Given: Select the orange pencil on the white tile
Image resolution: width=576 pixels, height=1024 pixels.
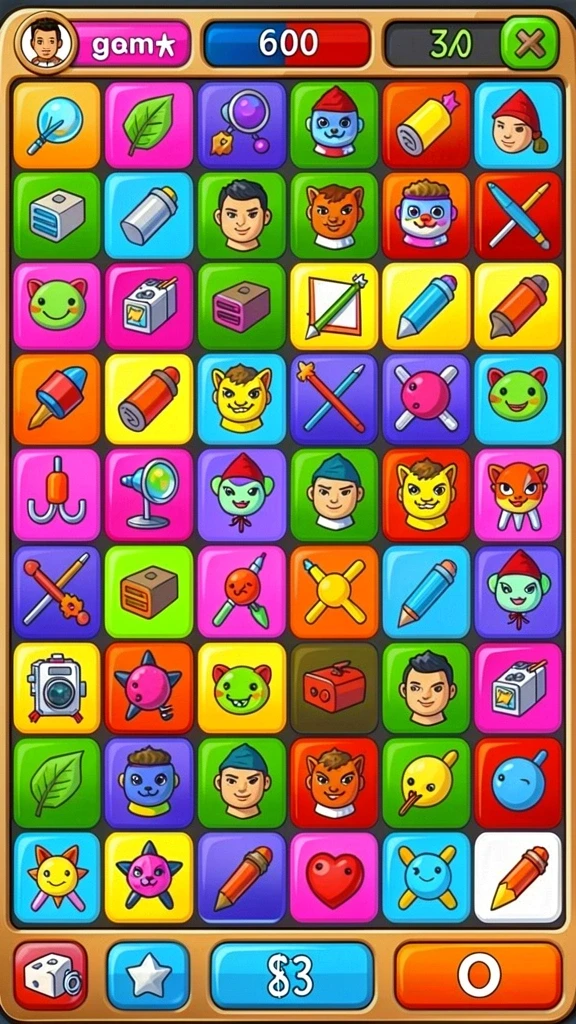Looking at the screenshot, I should click(x=519, y=877).
